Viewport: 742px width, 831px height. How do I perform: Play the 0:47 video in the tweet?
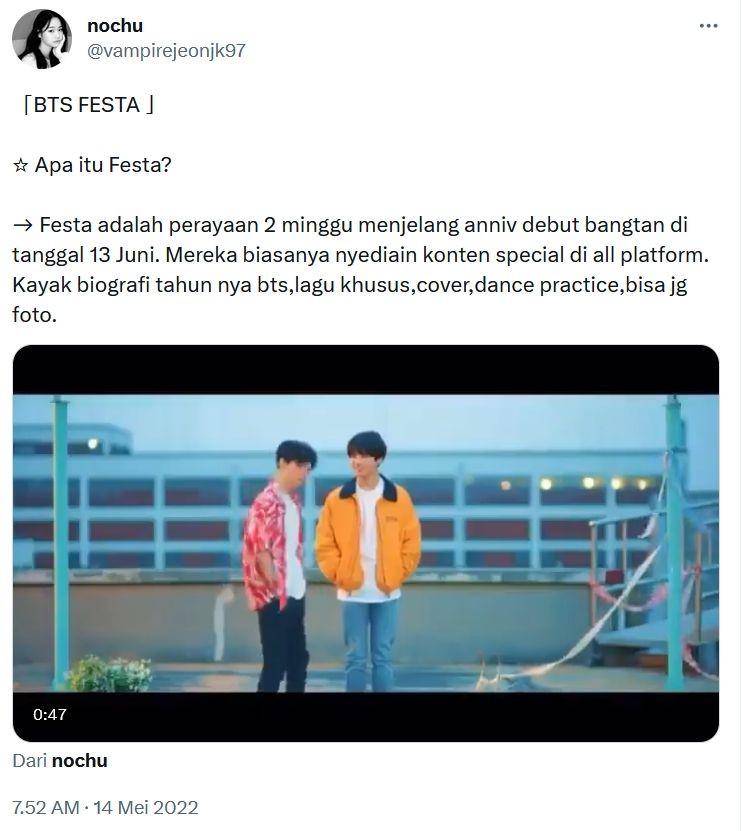(x=365, y=543)
